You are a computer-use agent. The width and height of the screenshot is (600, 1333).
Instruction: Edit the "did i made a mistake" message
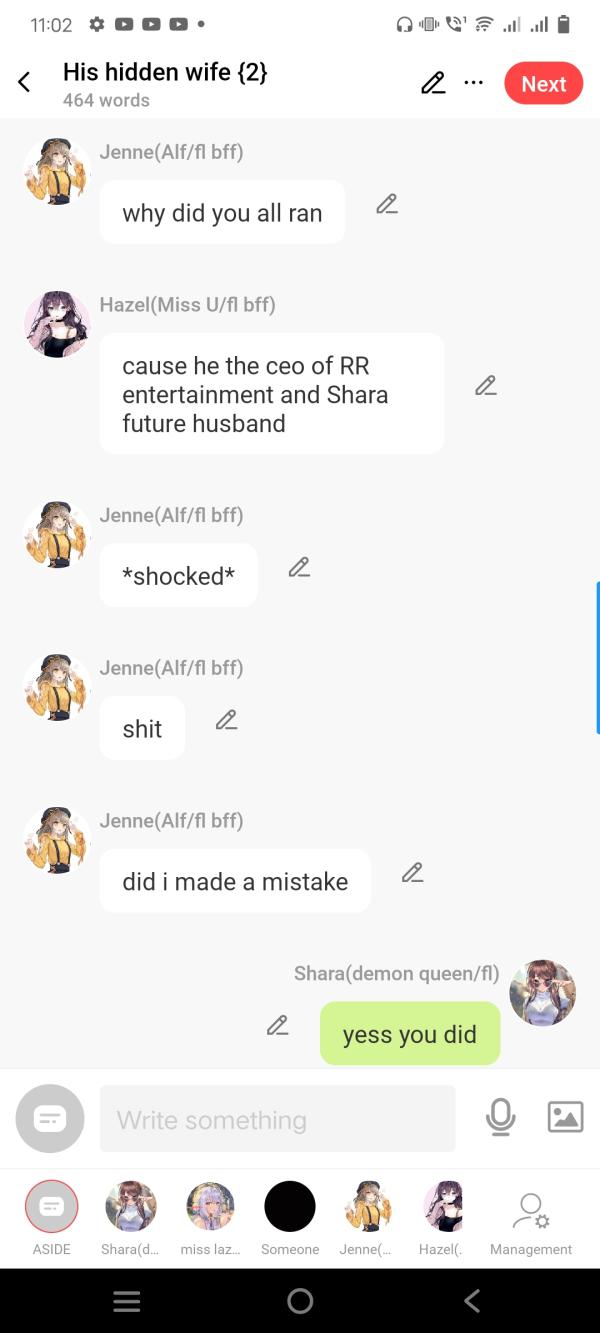pos(412,873)
